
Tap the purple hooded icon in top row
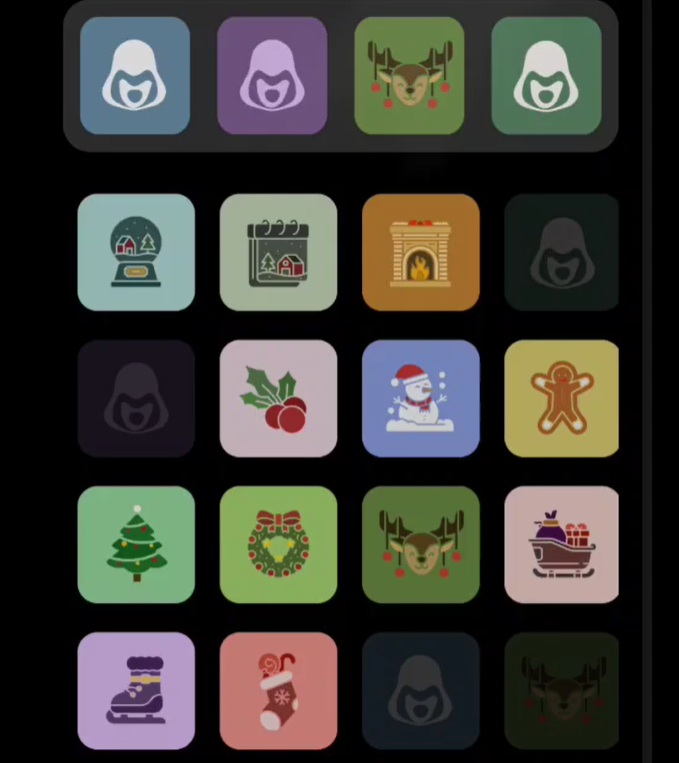pos(272,76)
